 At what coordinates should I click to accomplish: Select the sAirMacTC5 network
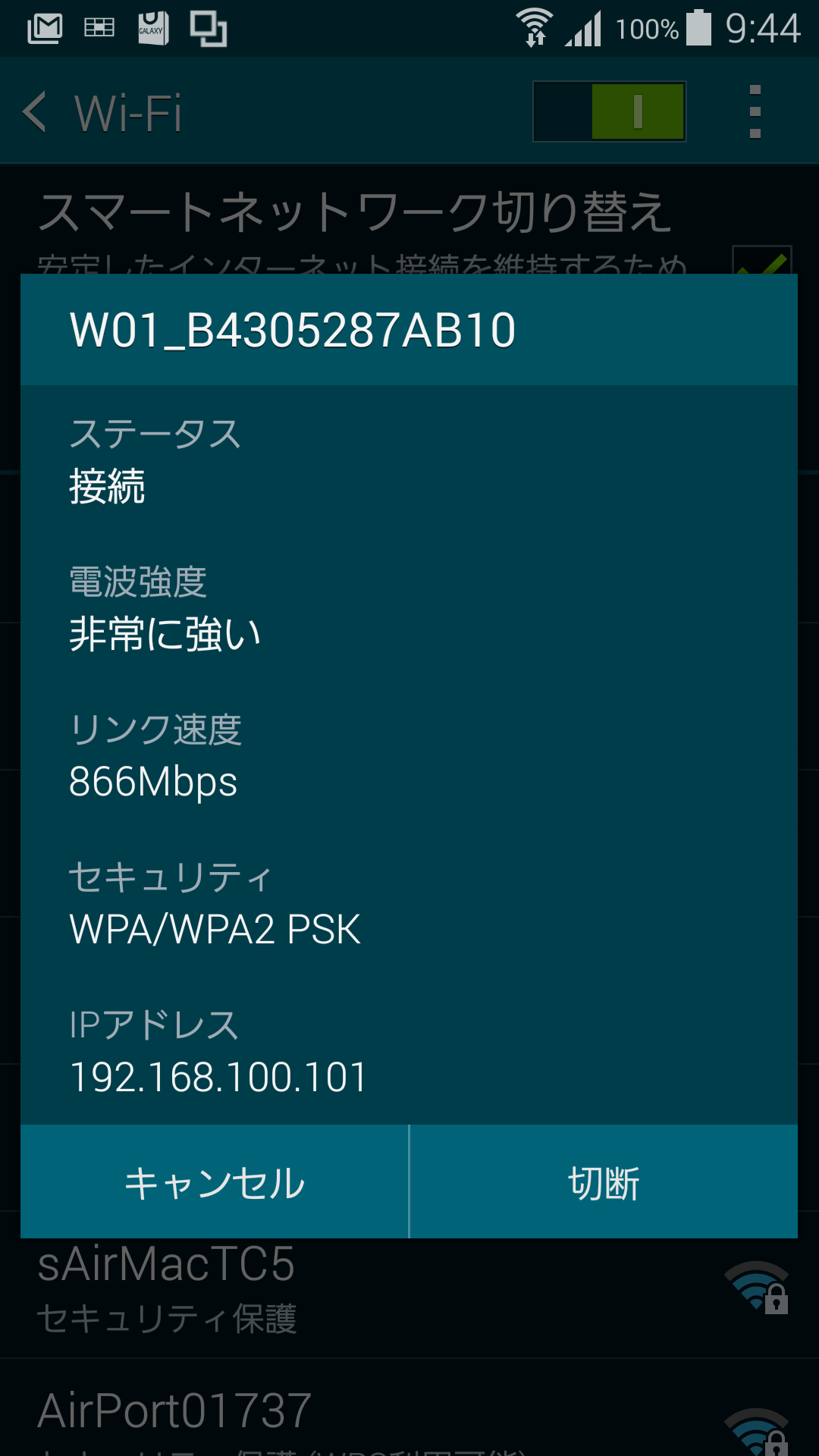(x=303, y=1288)
